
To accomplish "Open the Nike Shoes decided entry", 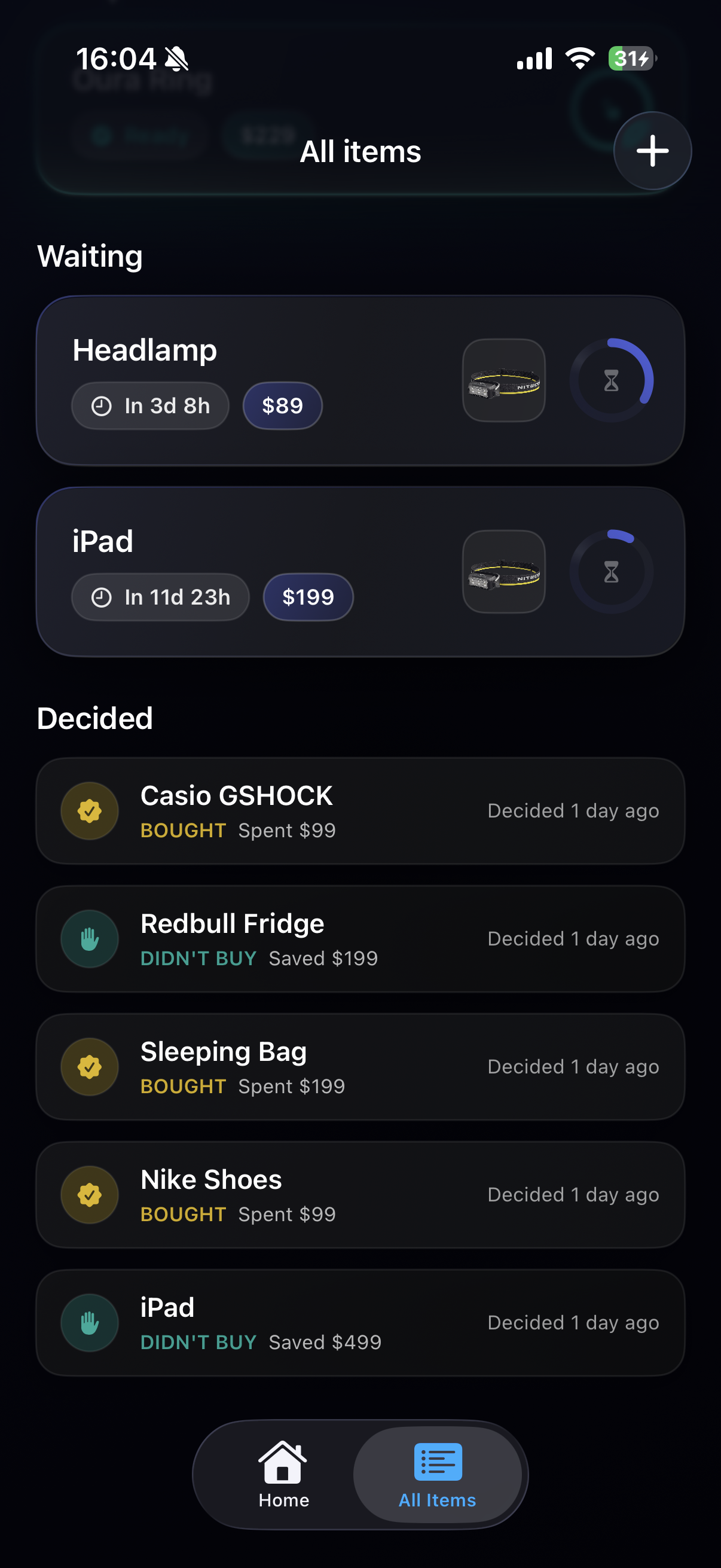I will [360, 1195].
